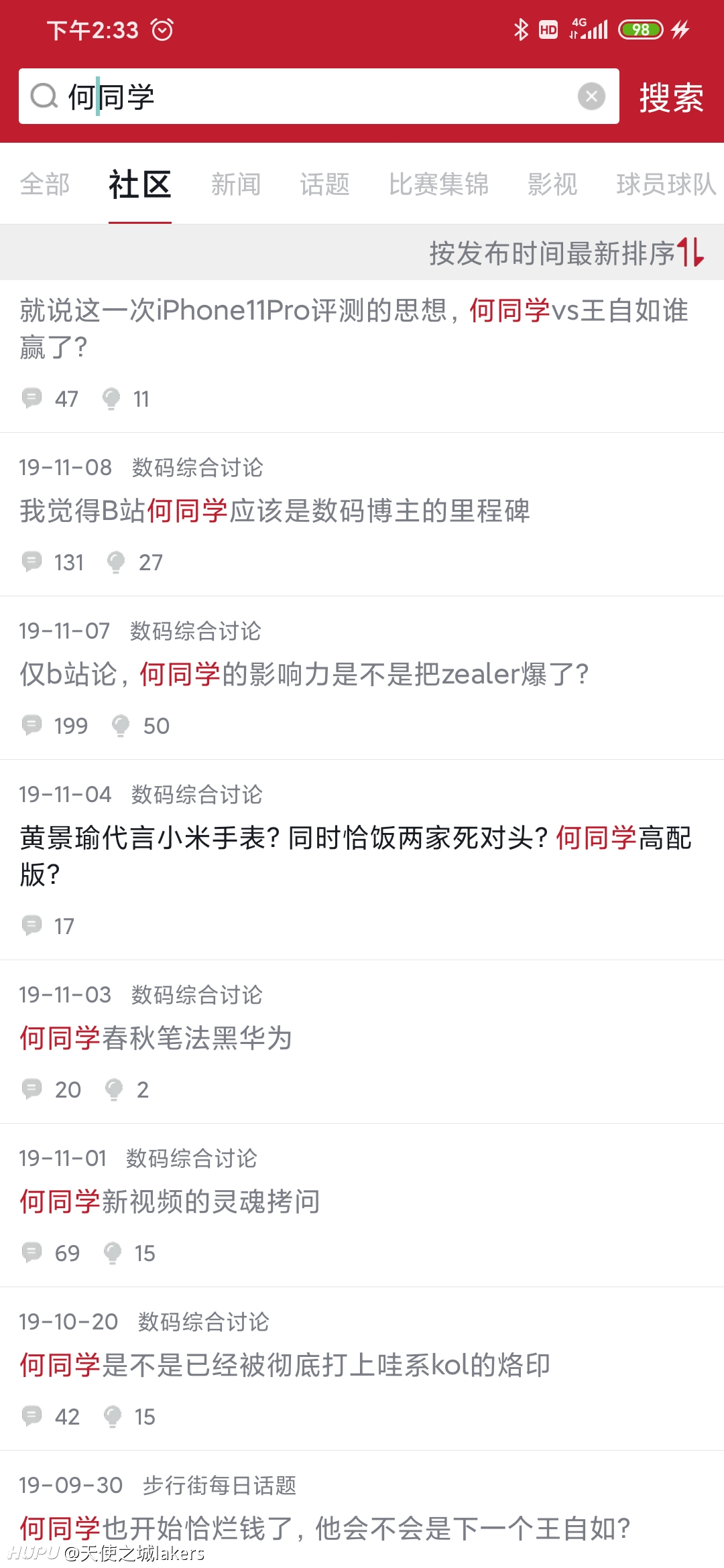
Task: Switch to the 球员球队 tab
Action: pyautogui.click(x=666, y=184)
